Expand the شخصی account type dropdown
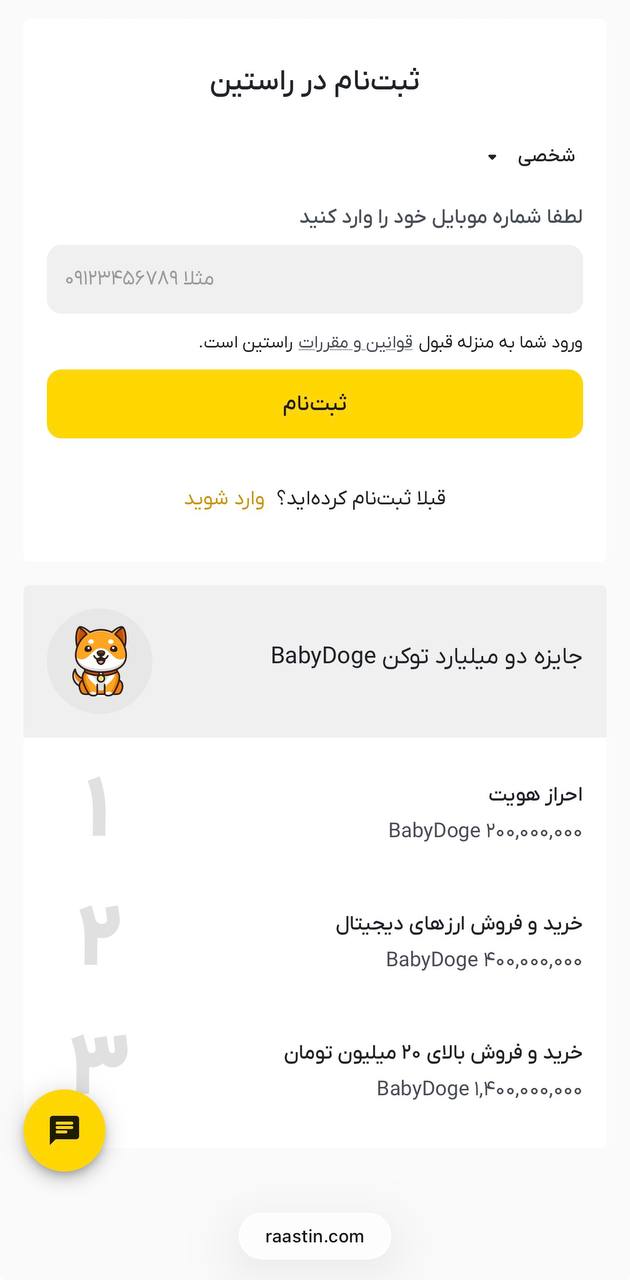This screenshot has height=1280, width=630. [x=532, y=157]
